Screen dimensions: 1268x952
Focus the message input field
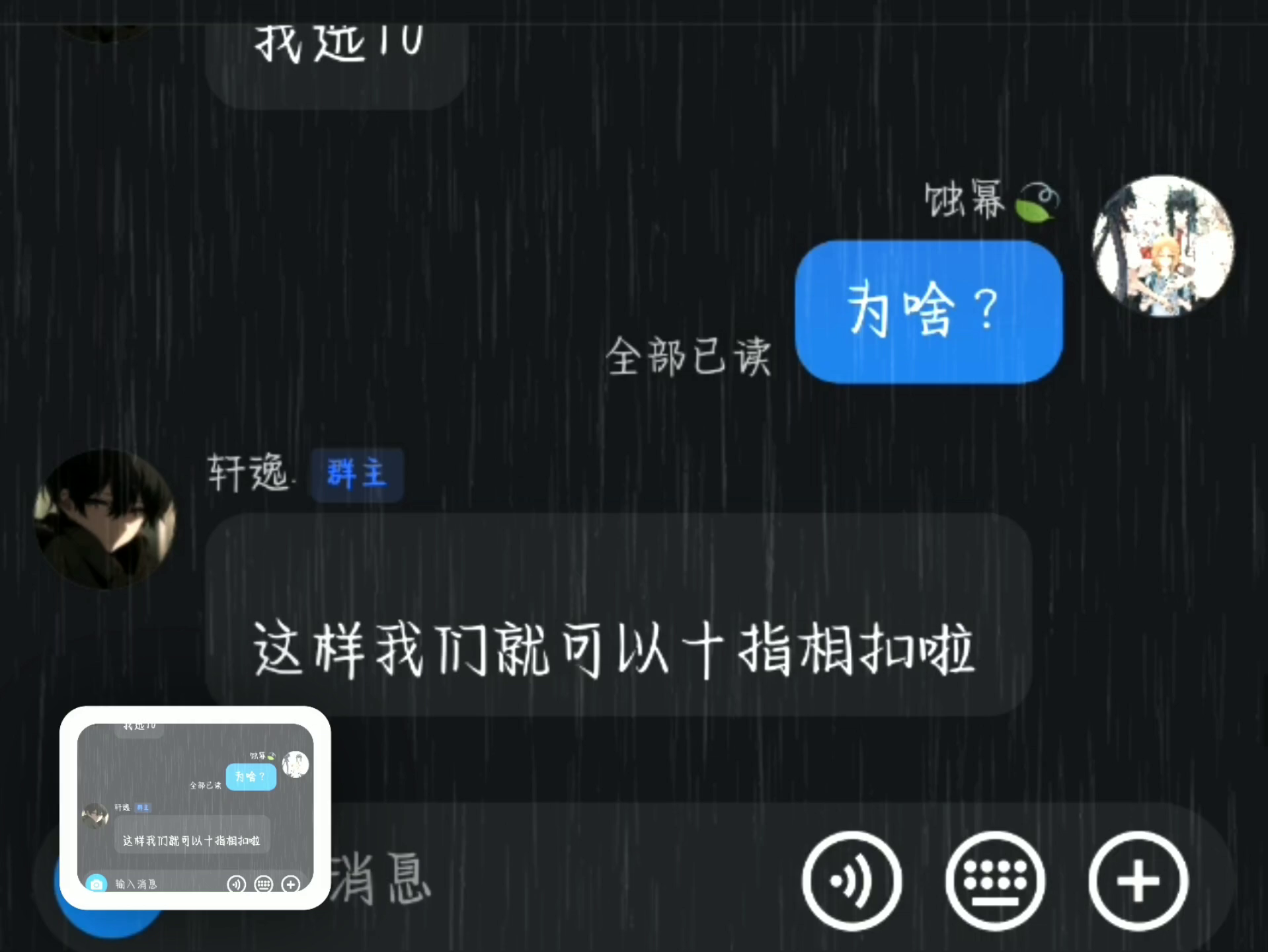coord(529,879)
